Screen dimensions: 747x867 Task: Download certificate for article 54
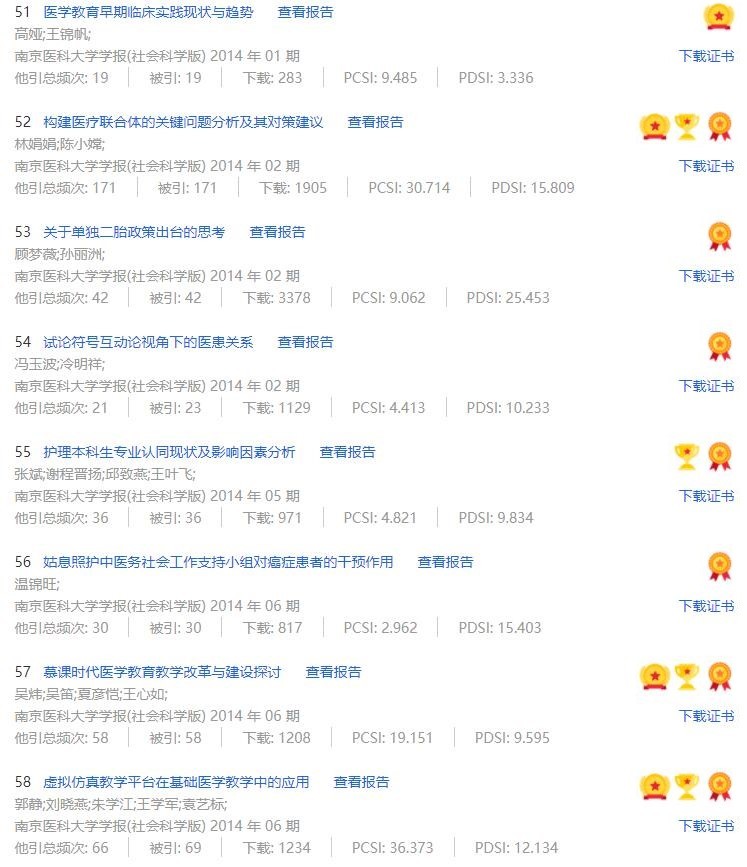pos(706,386)
